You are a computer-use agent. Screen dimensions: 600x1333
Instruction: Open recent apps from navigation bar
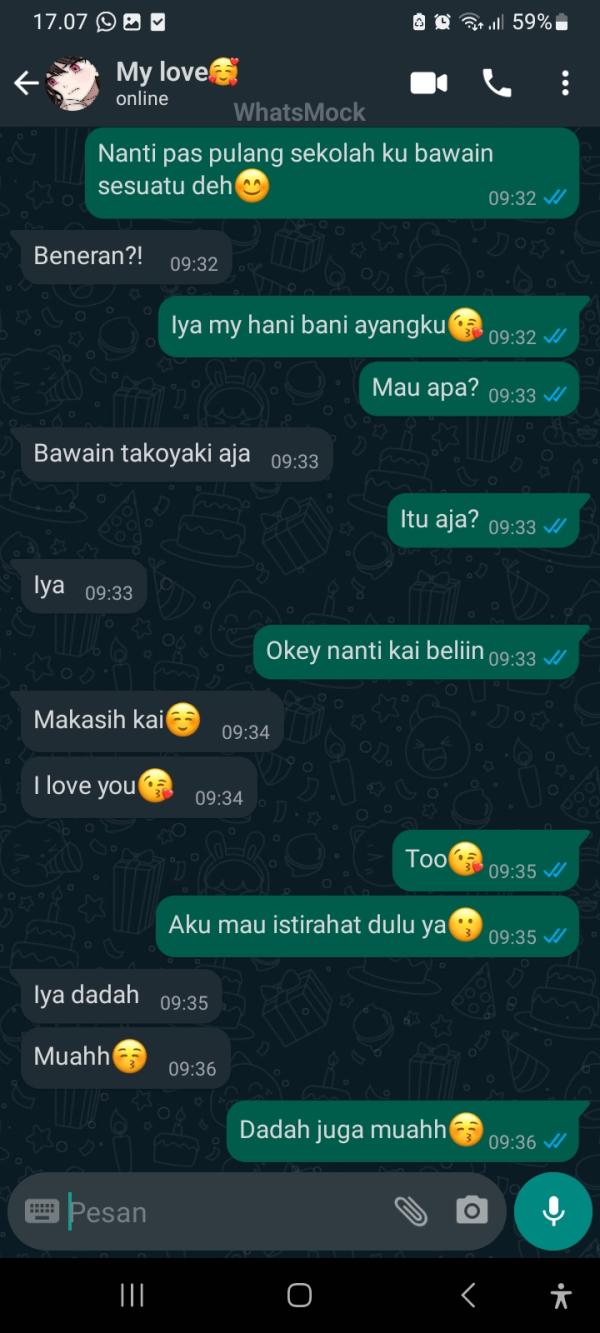(x=132, y=1296)
